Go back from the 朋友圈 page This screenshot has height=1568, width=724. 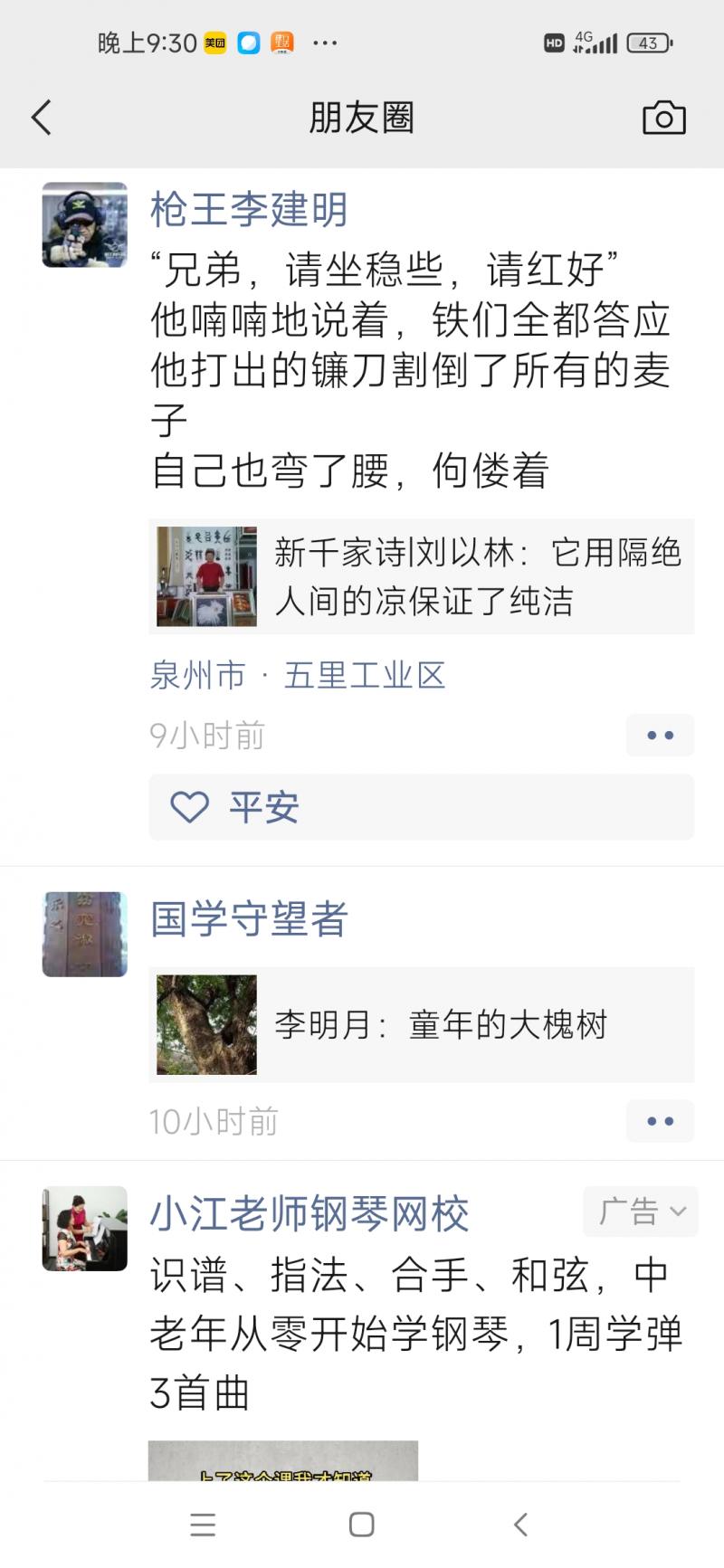coord(42,118)
